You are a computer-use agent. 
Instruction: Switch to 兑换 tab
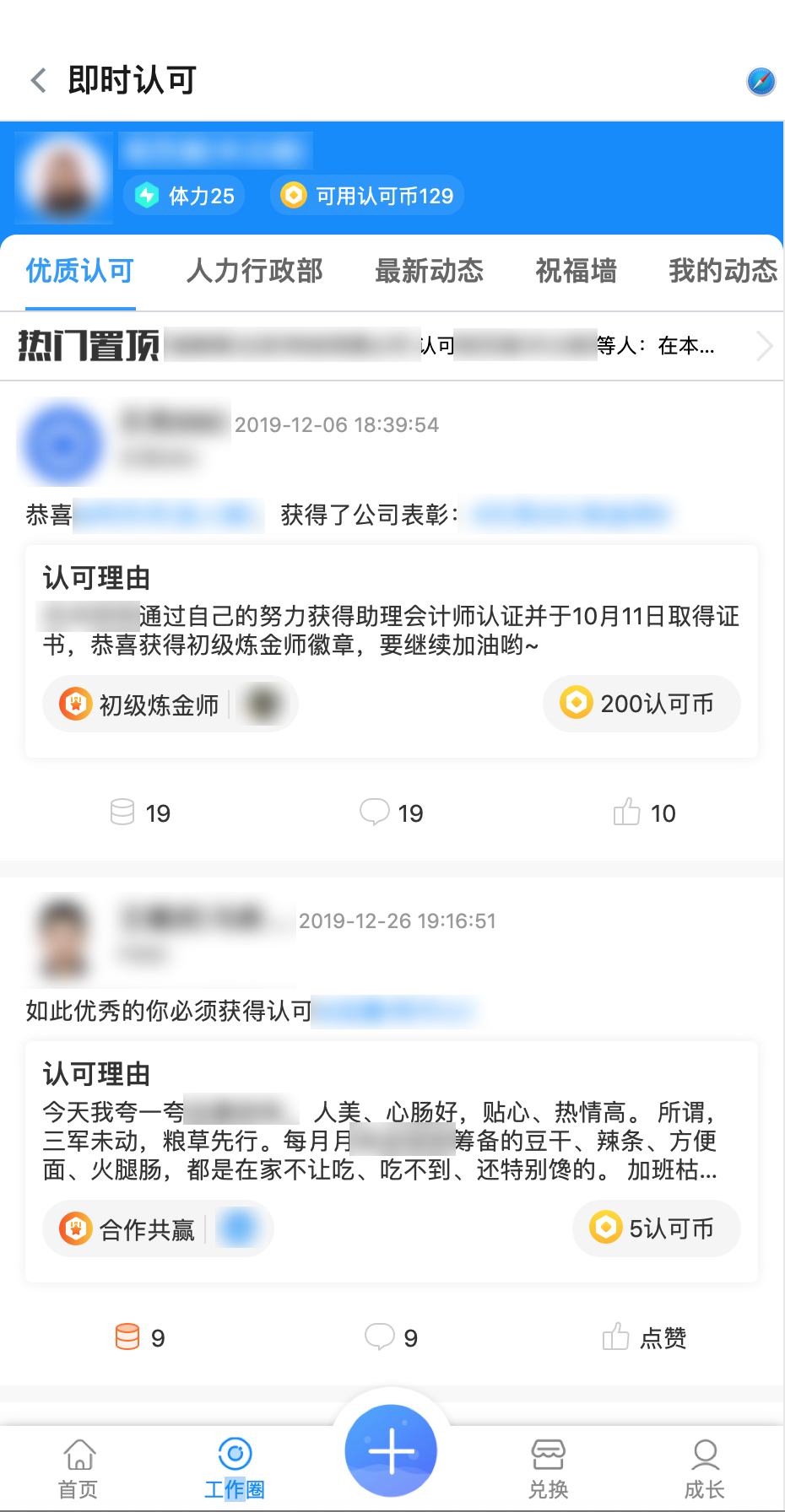[548, 1468]
